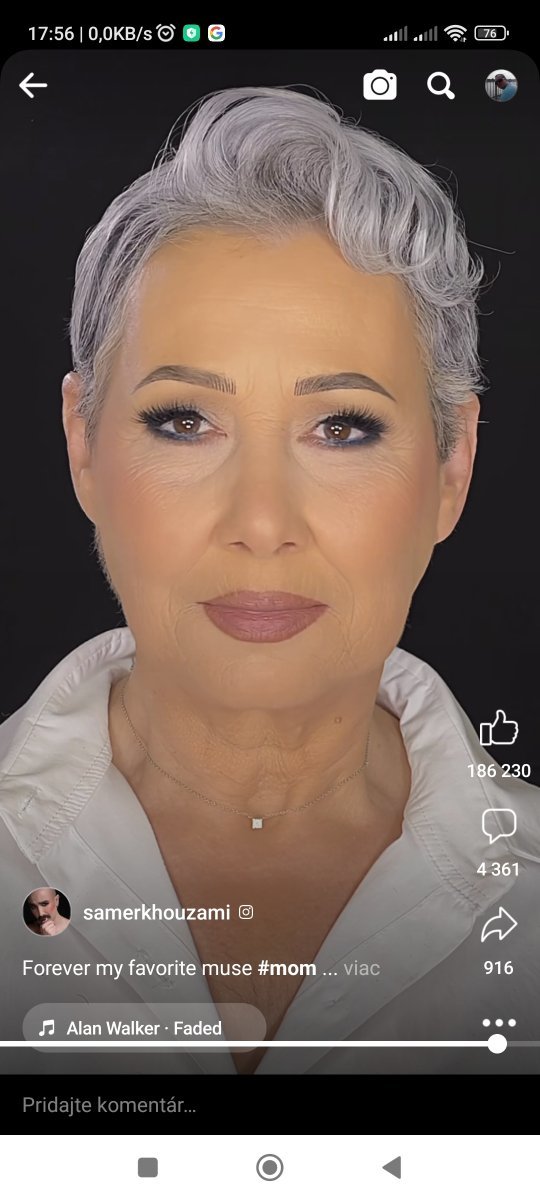Tap the Pridajte komentár comment field
Image resolution: width=540 pixels, height=1200 pixels.
(x=270, y=1105)
